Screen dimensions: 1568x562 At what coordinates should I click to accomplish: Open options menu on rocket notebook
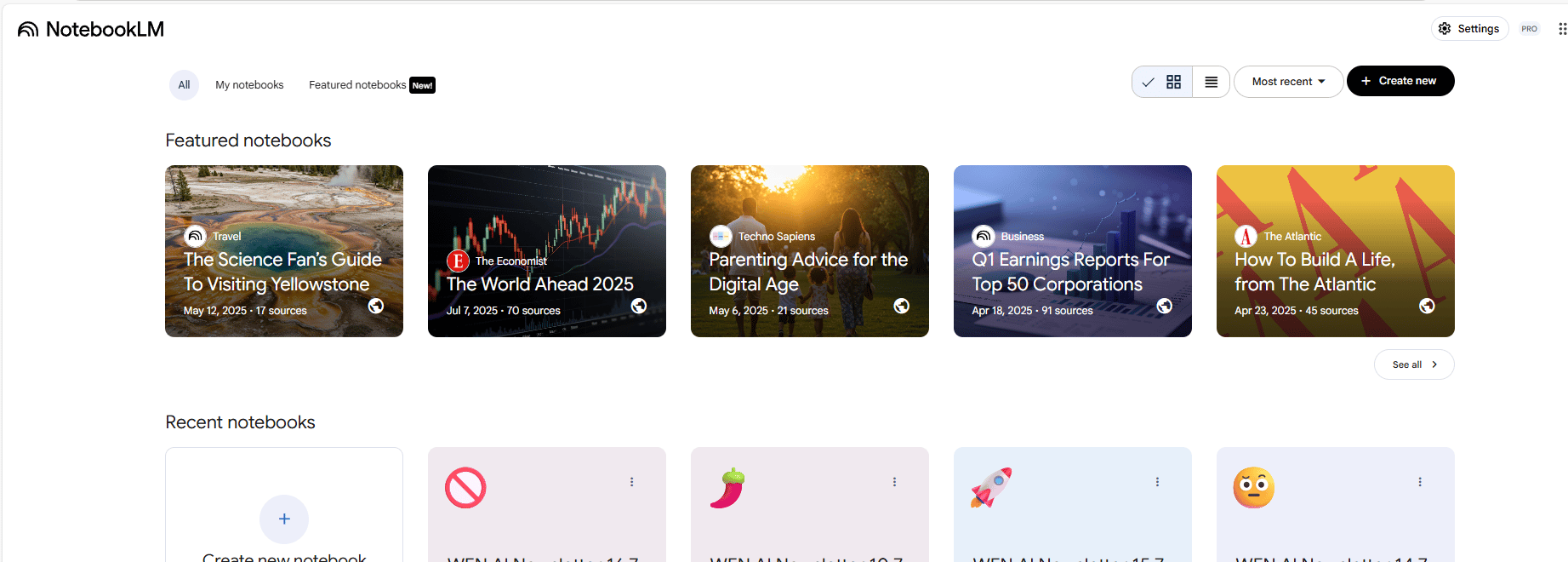pos(1157,482)
